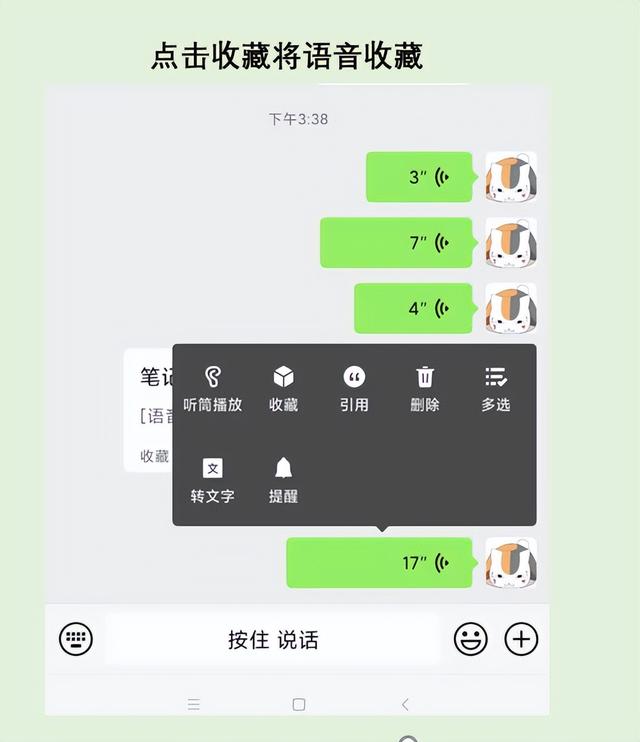The width and height of the screenshot is (640, 742).
Task: Play the 3-second voice message
Action: (418, 177)
